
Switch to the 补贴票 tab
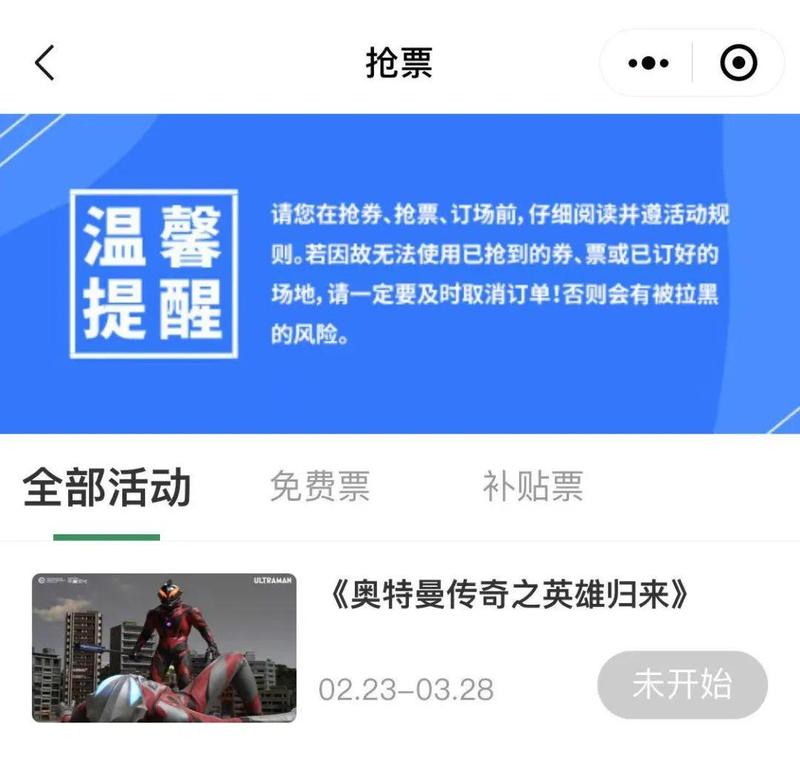pos(532,488)
